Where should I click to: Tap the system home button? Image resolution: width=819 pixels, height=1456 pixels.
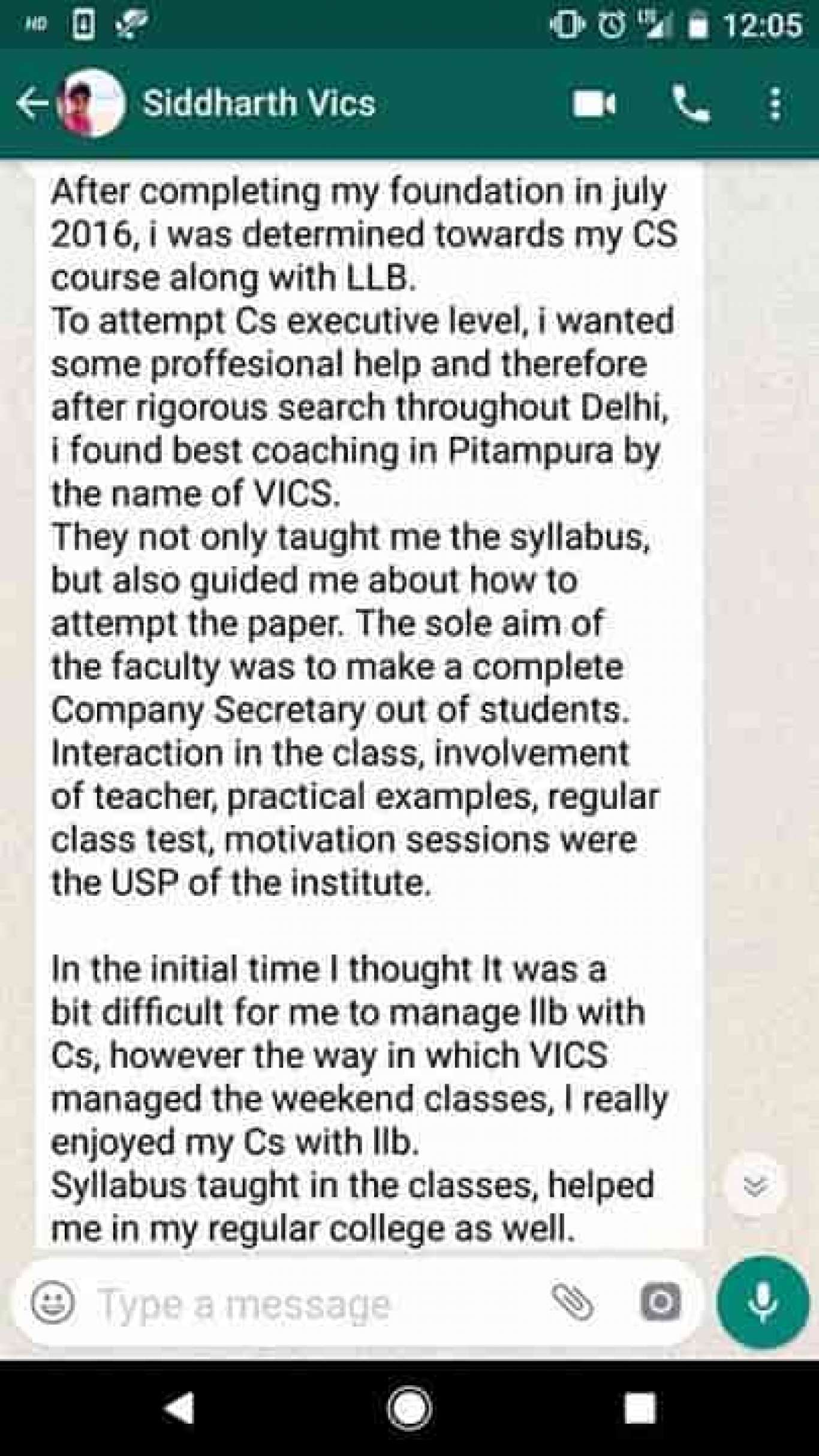409,1407
